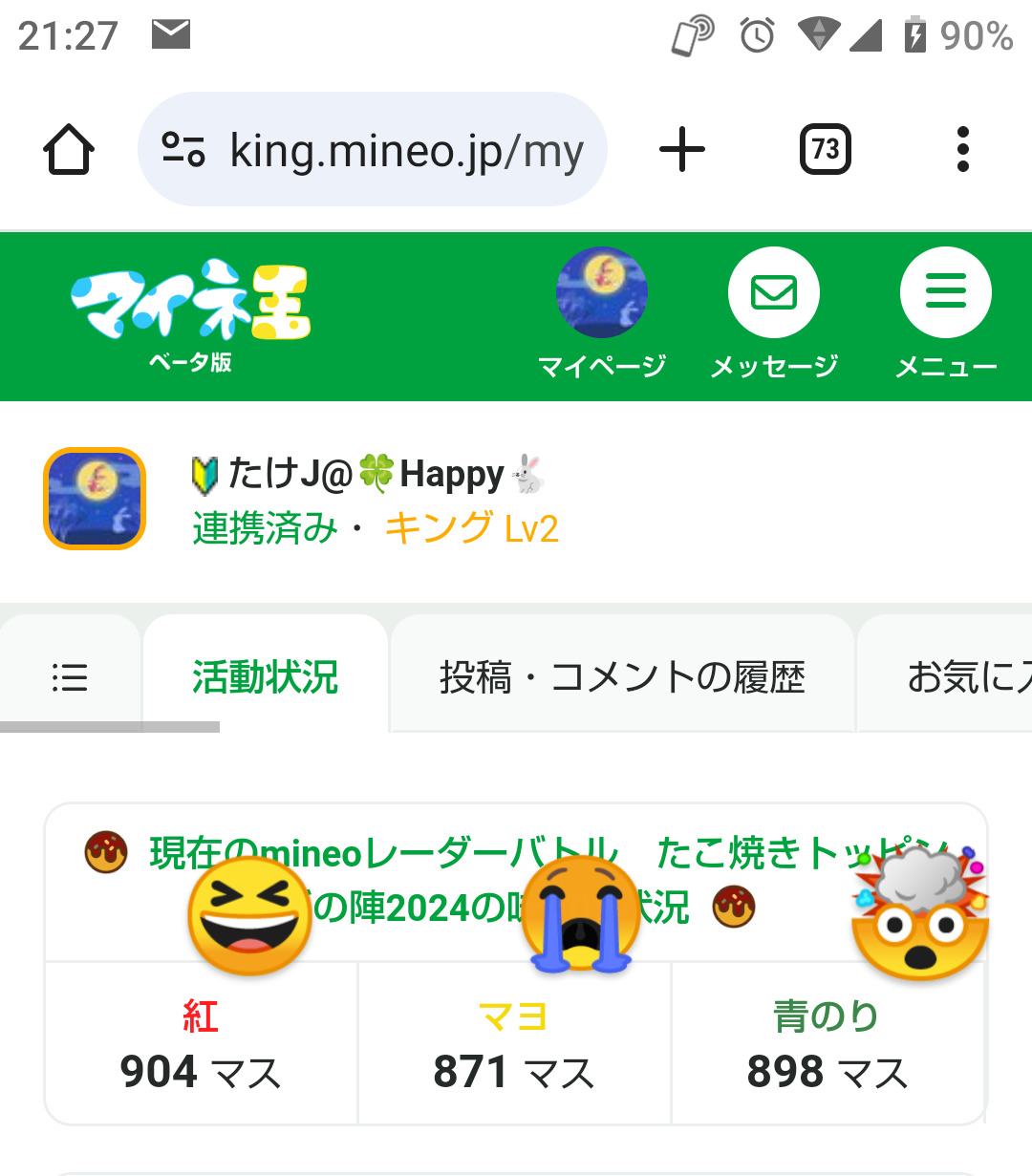Open the browser overflow menu
This screenshot has width=1032, height=1176.
962,150
